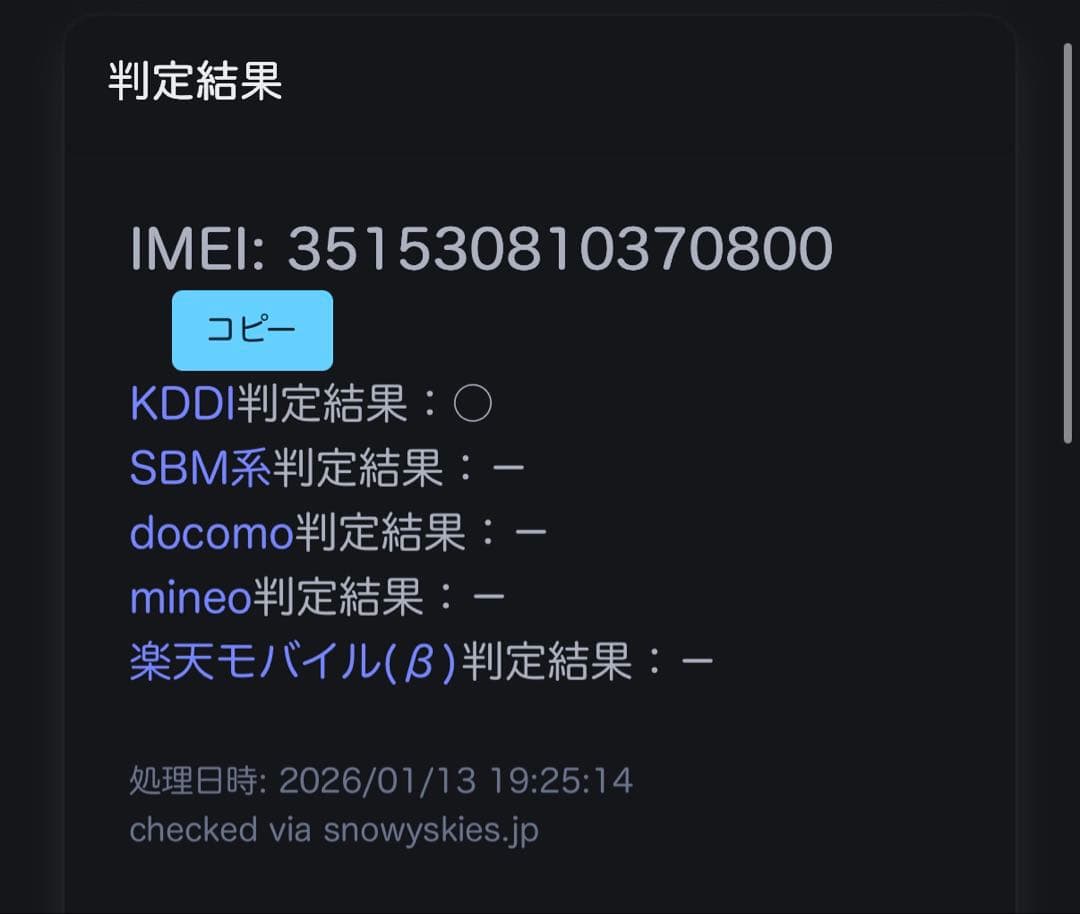Follow the docomo link
Screen dimensions: 1080x914
tap(211, 533)
